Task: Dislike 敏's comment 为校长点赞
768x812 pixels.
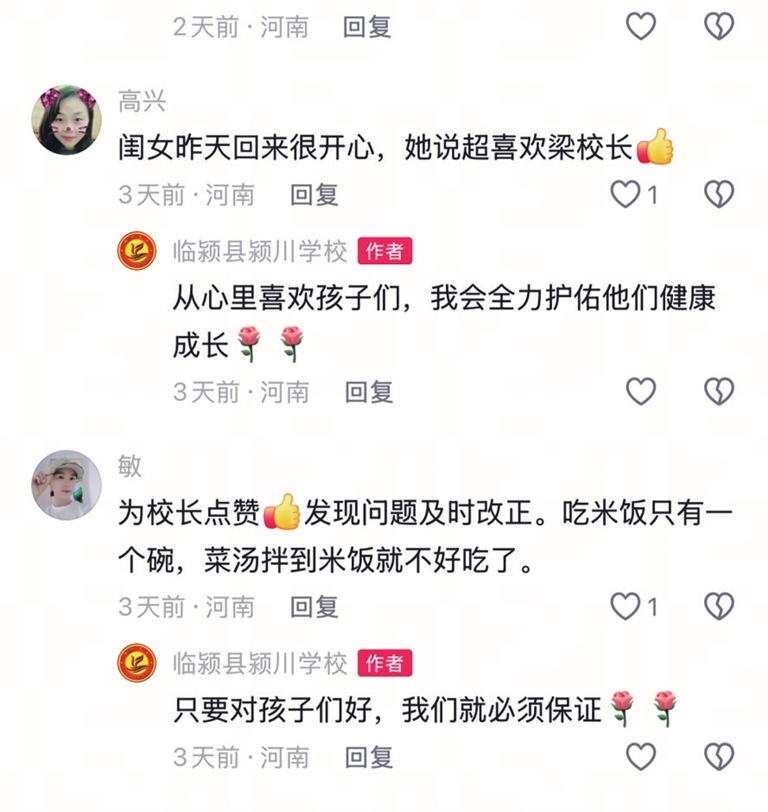Action: tap(719, 606)
